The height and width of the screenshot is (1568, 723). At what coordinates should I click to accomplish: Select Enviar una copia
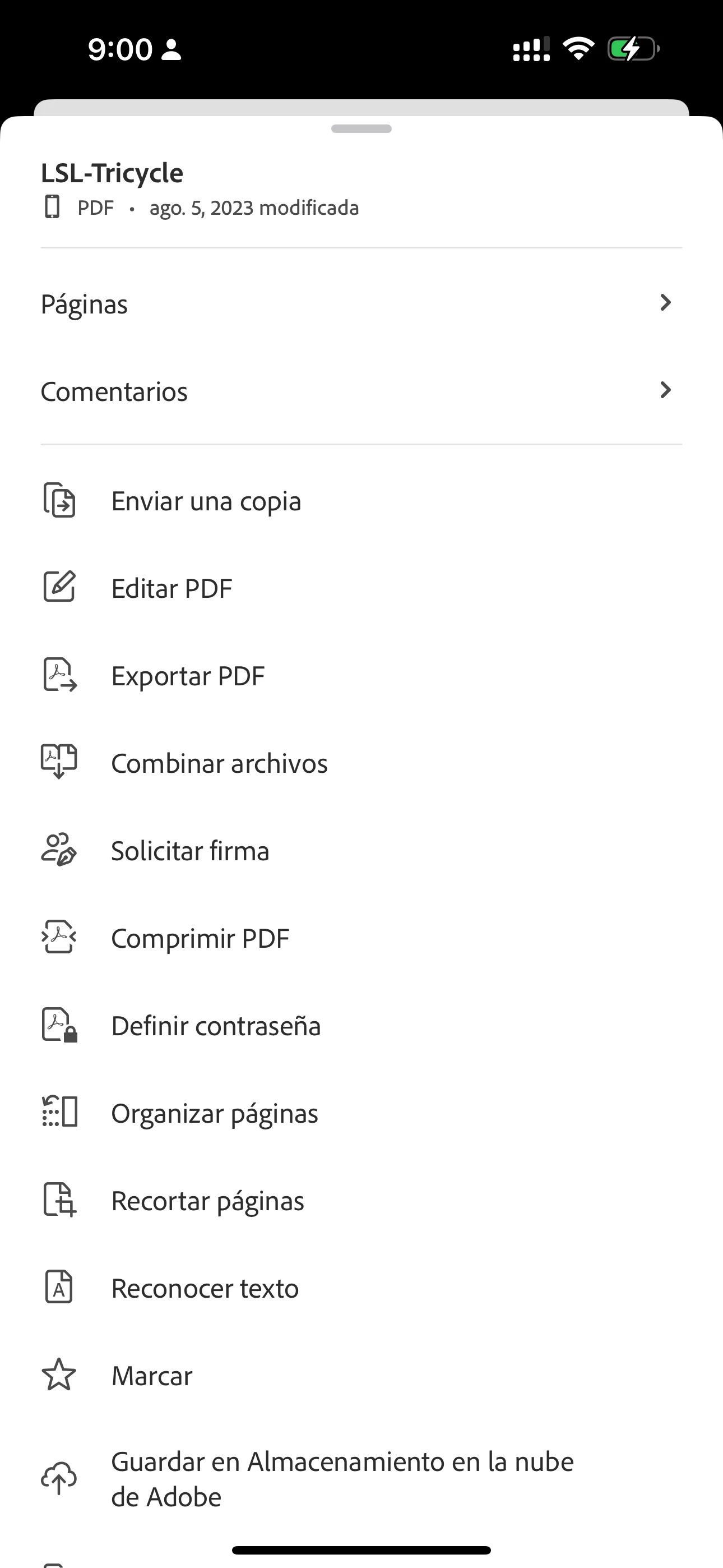(206, 501)
